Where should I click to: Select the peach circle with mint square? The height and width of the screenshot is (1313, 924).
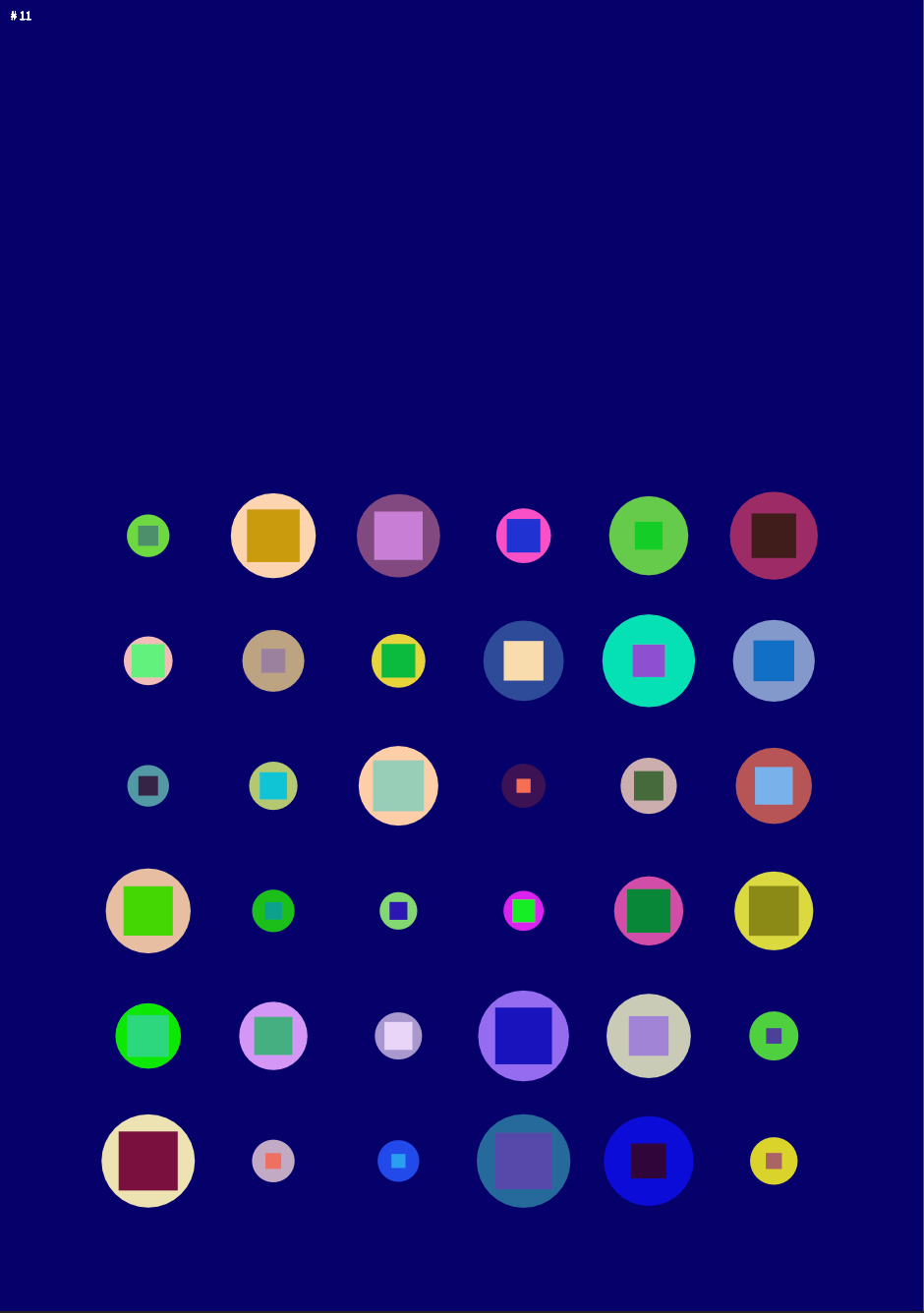click(398, 785)
